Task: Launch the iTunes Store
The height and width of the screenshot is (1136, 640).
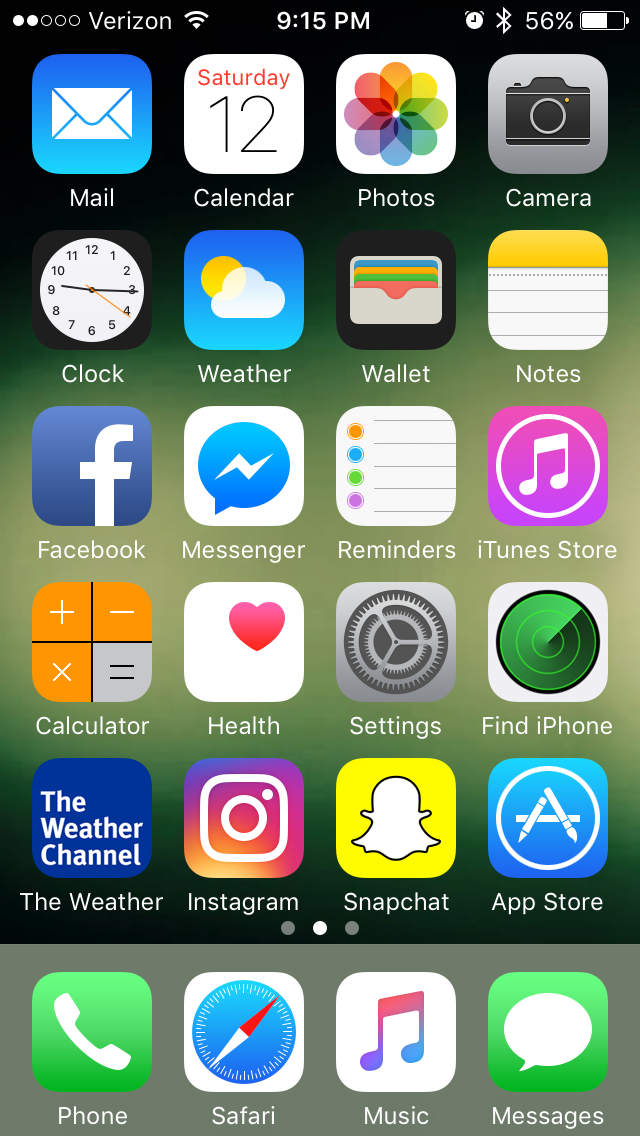Action: tap(548, 466)
